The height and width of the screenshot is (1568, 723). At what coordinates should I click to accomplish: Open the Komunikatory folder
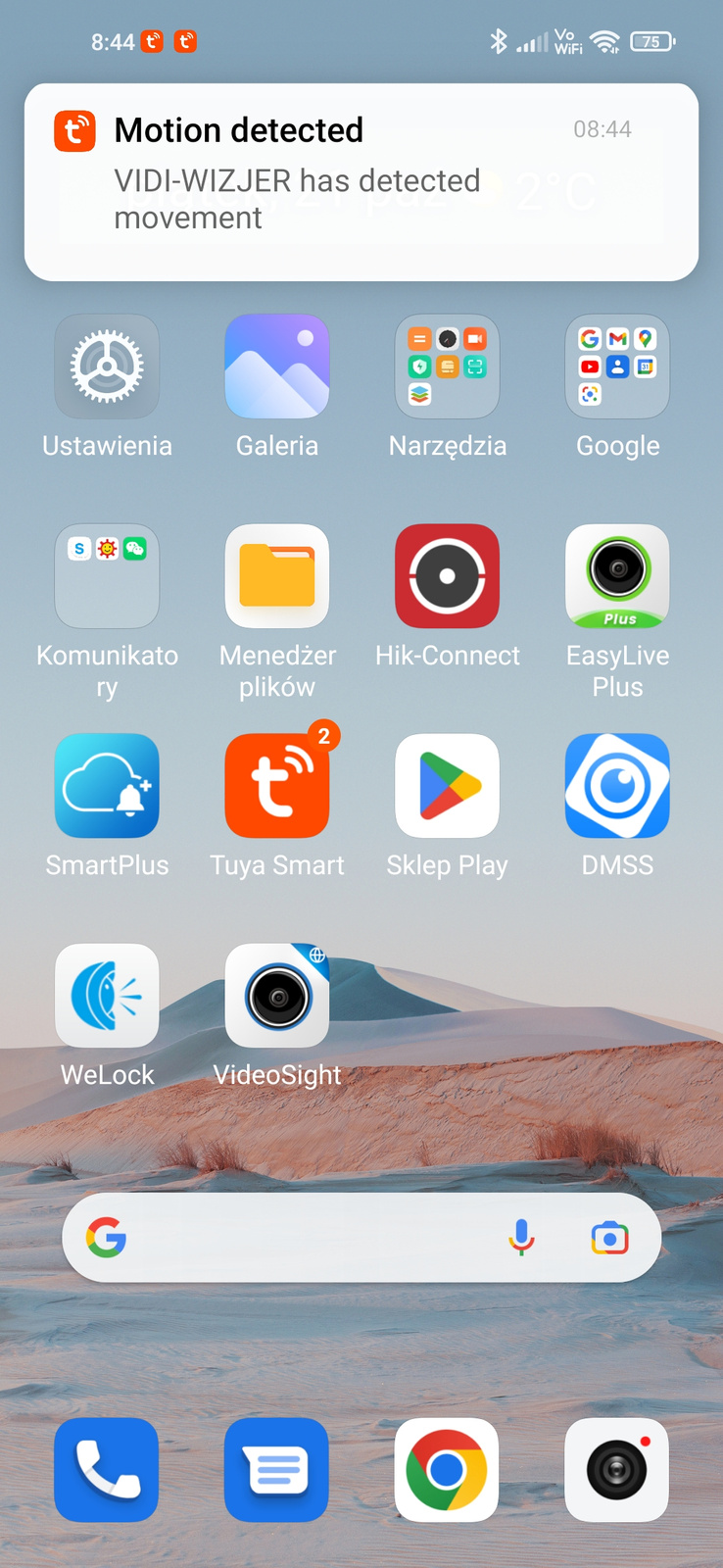(107, 576)
